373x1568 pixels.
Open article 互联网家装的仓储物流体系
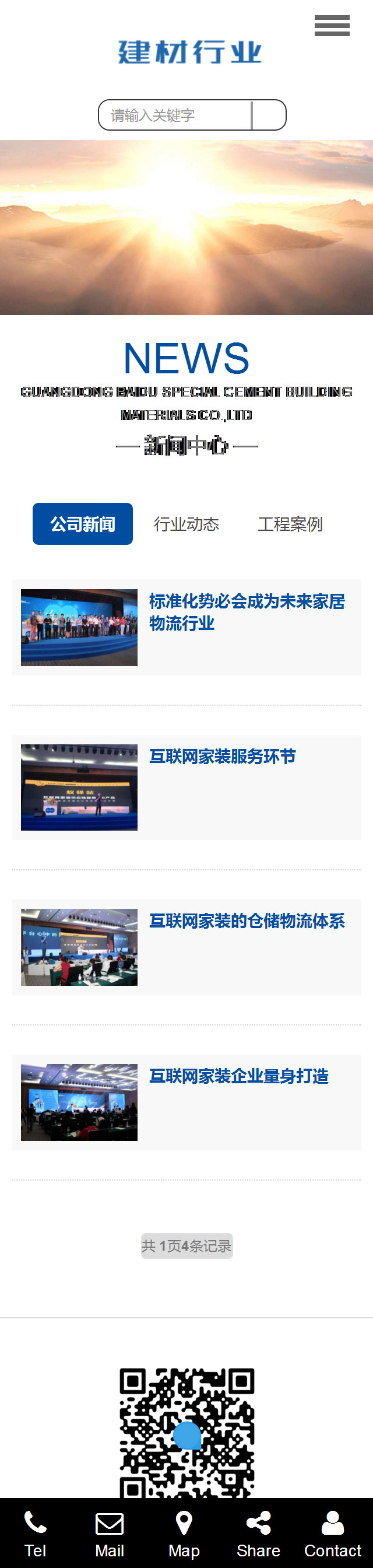(247, 921)
